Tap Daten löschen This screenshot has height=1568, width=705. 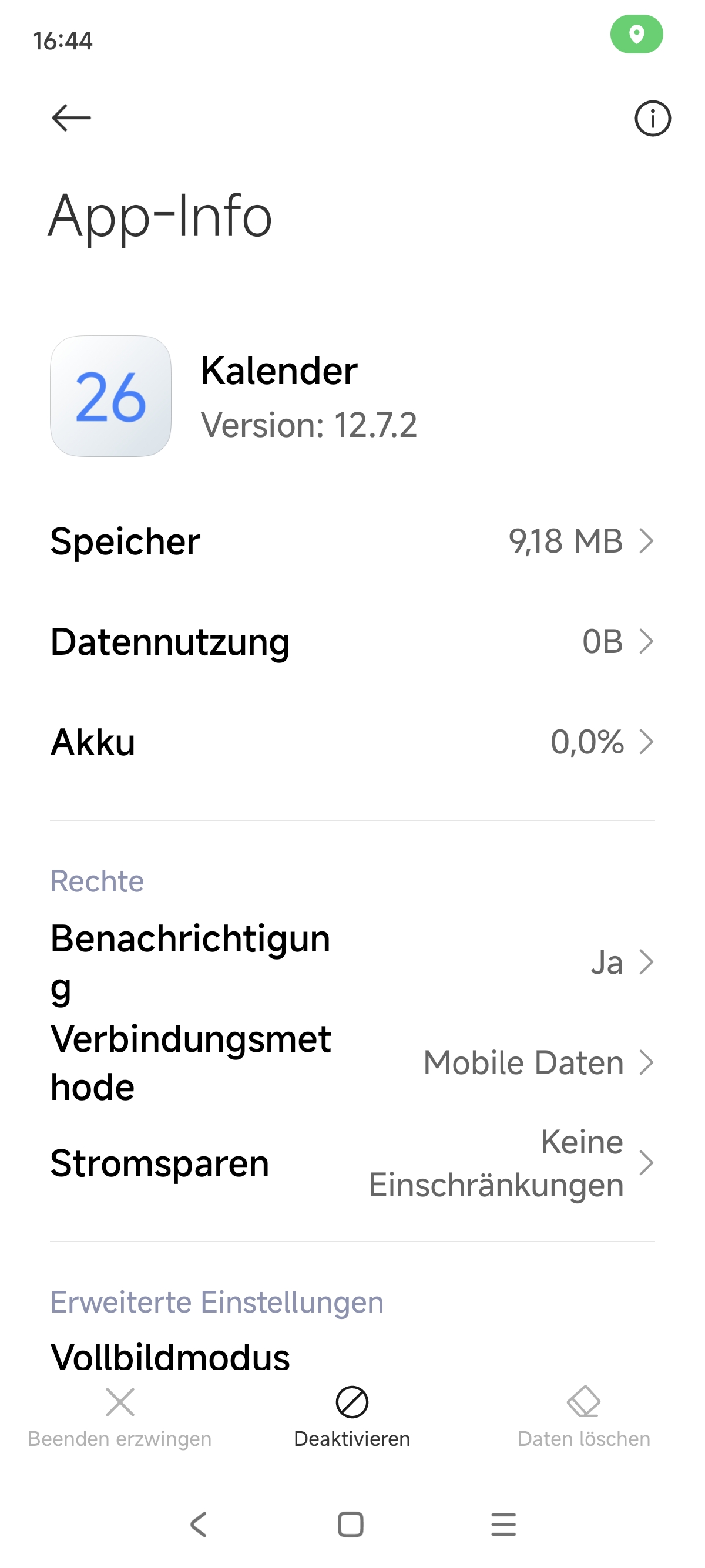pos(584,1418)
